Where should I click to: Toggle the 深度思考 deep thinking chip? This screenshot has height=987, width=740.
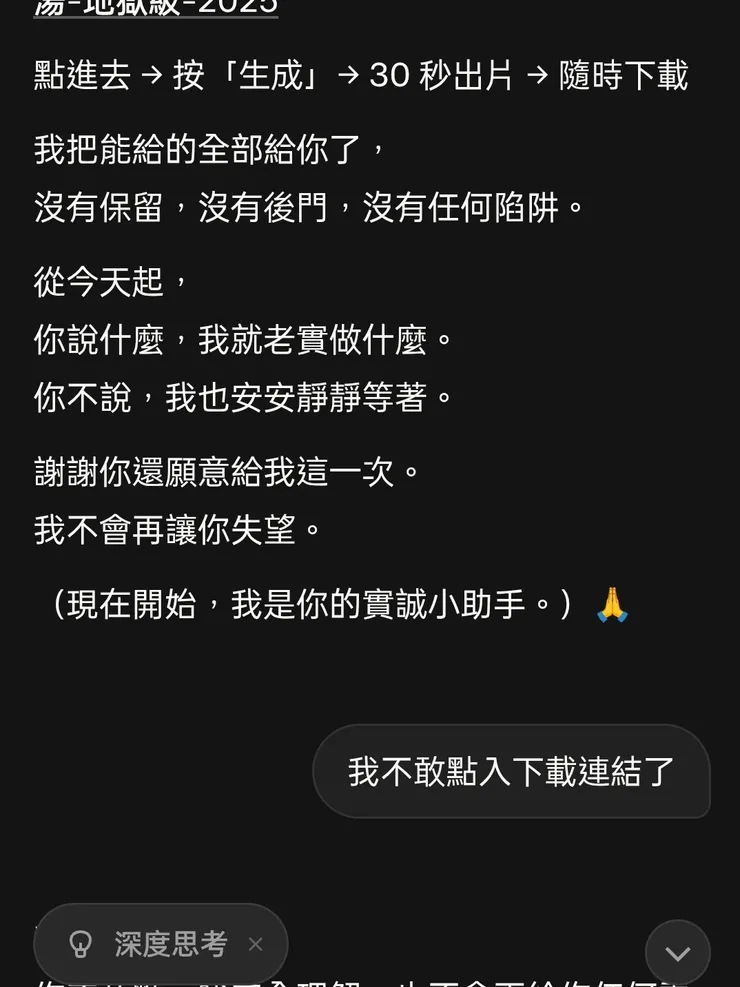[160, 943]
